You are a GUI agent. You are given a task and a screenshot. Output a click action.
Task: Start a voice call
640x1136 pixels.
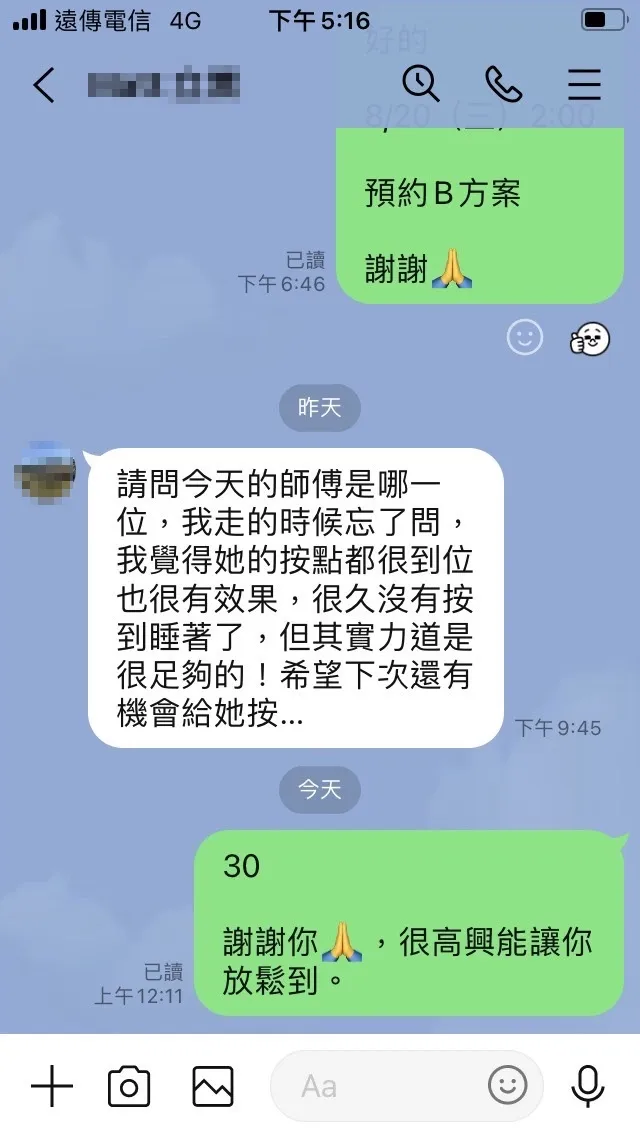[503, 84]
